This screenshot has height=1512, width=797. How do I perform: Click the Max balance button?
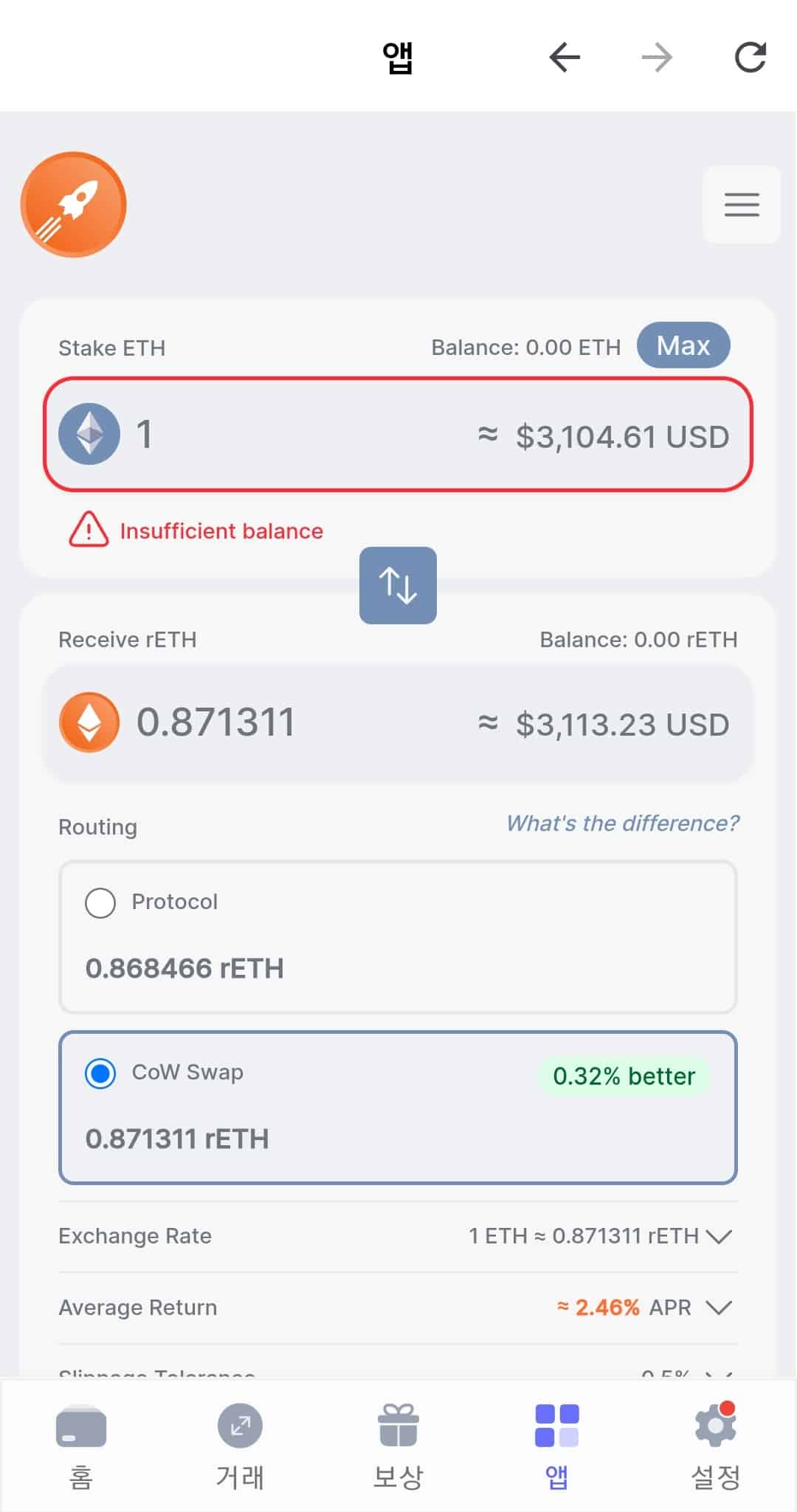click(x=683, y=345)
